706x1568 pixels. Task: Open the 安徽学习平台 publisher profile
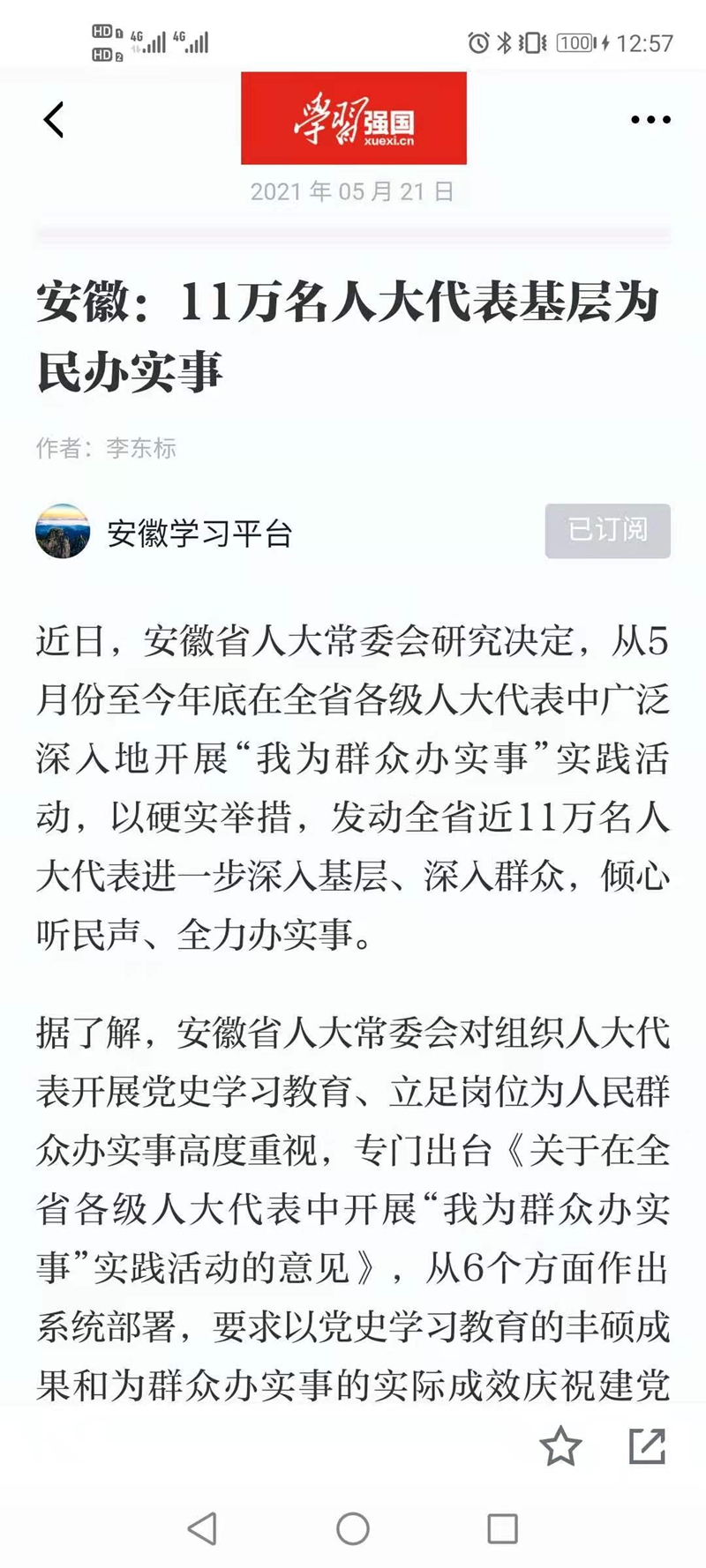pos(199,533)
